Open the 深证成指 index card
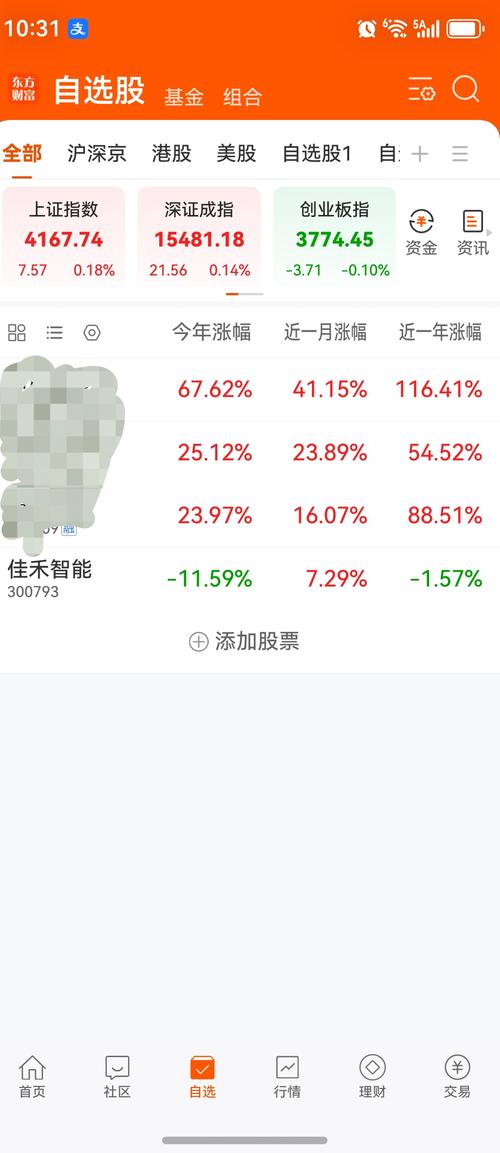The width and height of the screenshot is (500, 1153). tap(199, 236)
